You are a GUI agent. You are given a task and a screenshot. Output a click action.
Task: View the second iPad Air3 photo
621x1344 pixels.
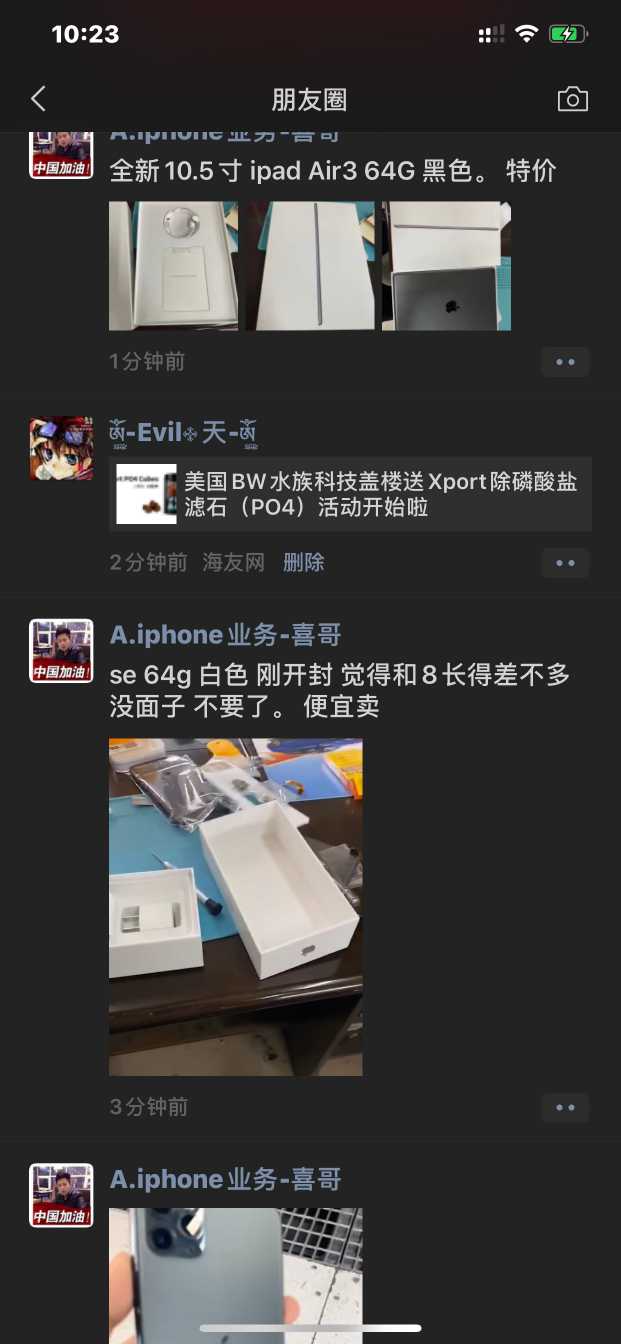point(310,266)
